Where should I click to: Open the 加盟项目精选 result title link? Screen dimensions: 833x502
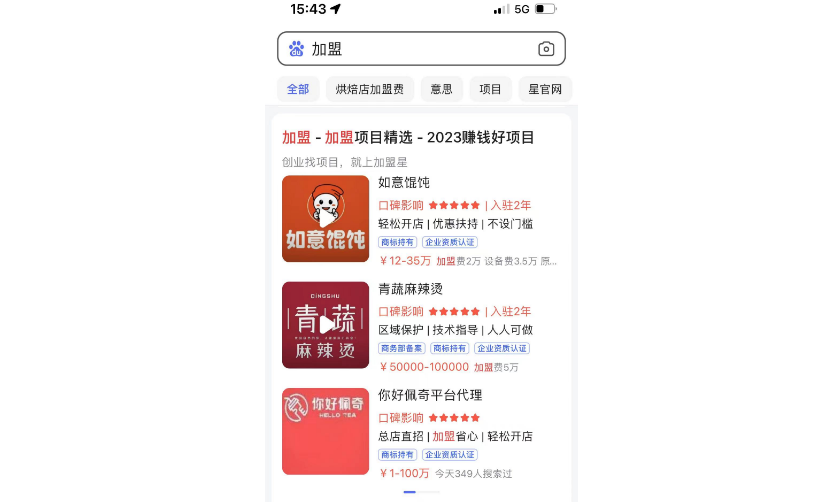click(x=408, y=137)
